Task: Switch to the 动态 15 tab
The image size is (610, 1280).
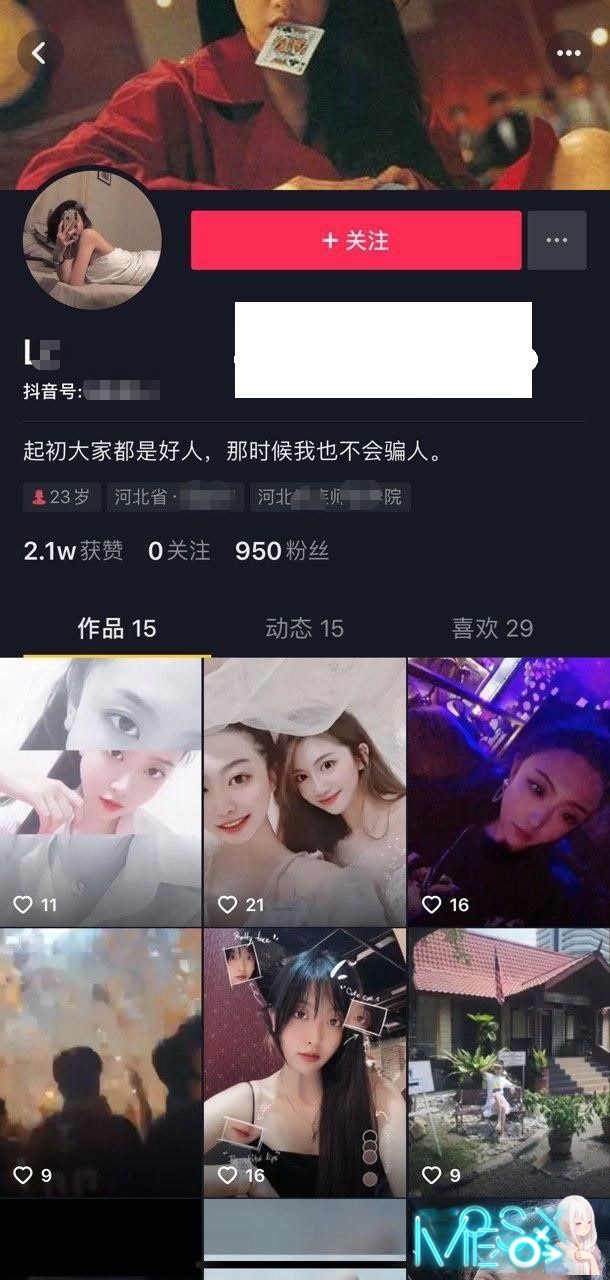Action: pyautogui.click(x=304, y=628)
